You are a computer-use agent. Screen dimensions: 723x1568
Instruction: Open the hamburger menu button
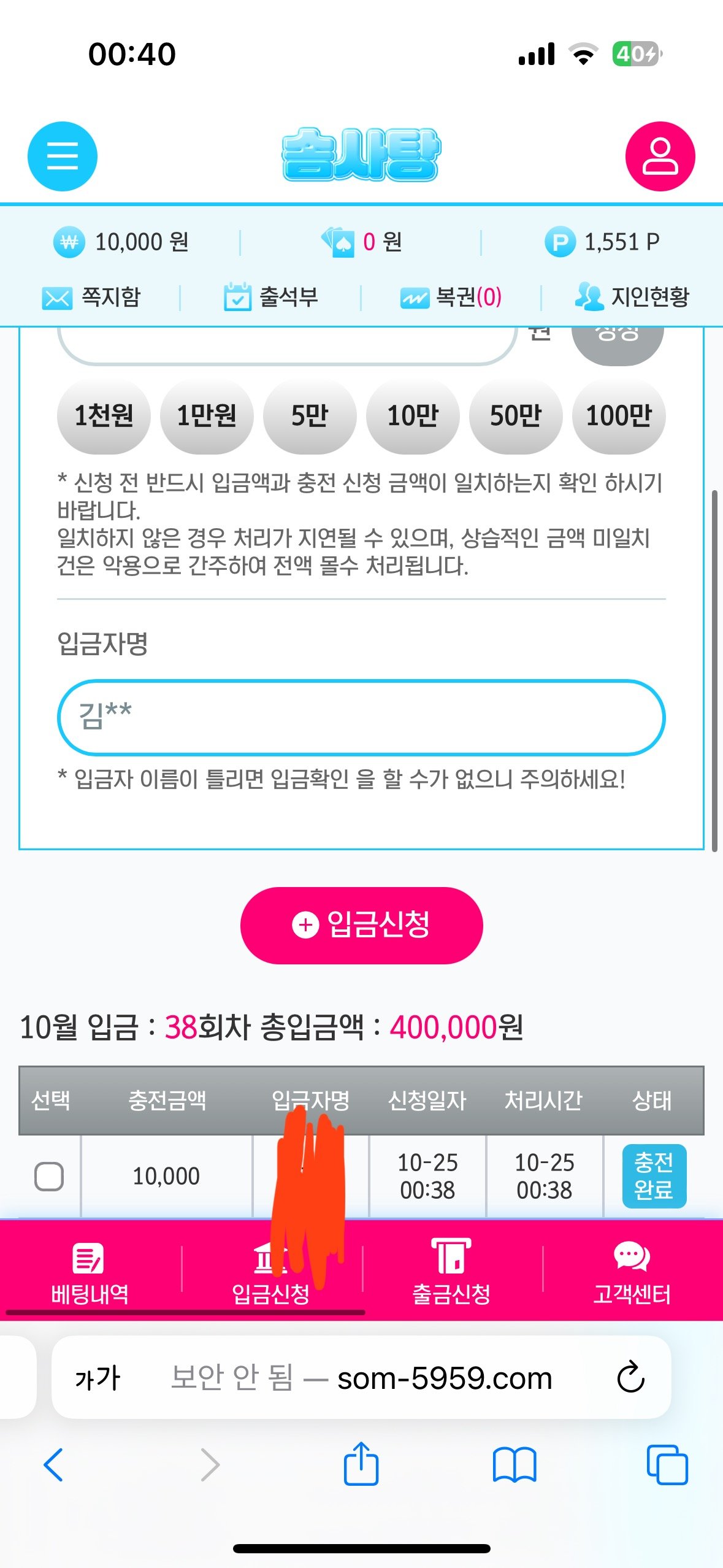pyautogui.click(x=63, y=156)
